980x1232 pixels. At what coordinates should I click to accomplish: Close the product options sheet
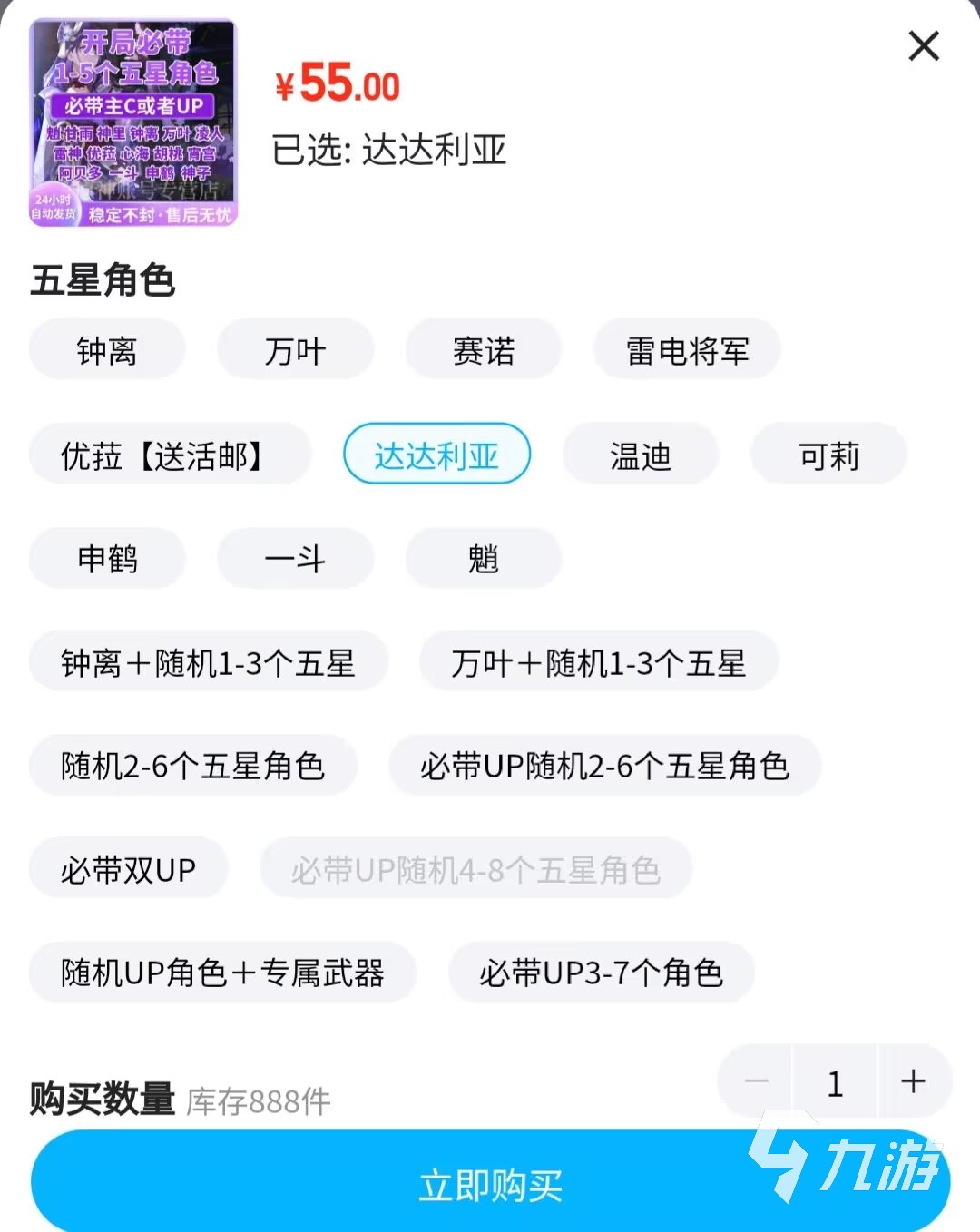(923, 46)
